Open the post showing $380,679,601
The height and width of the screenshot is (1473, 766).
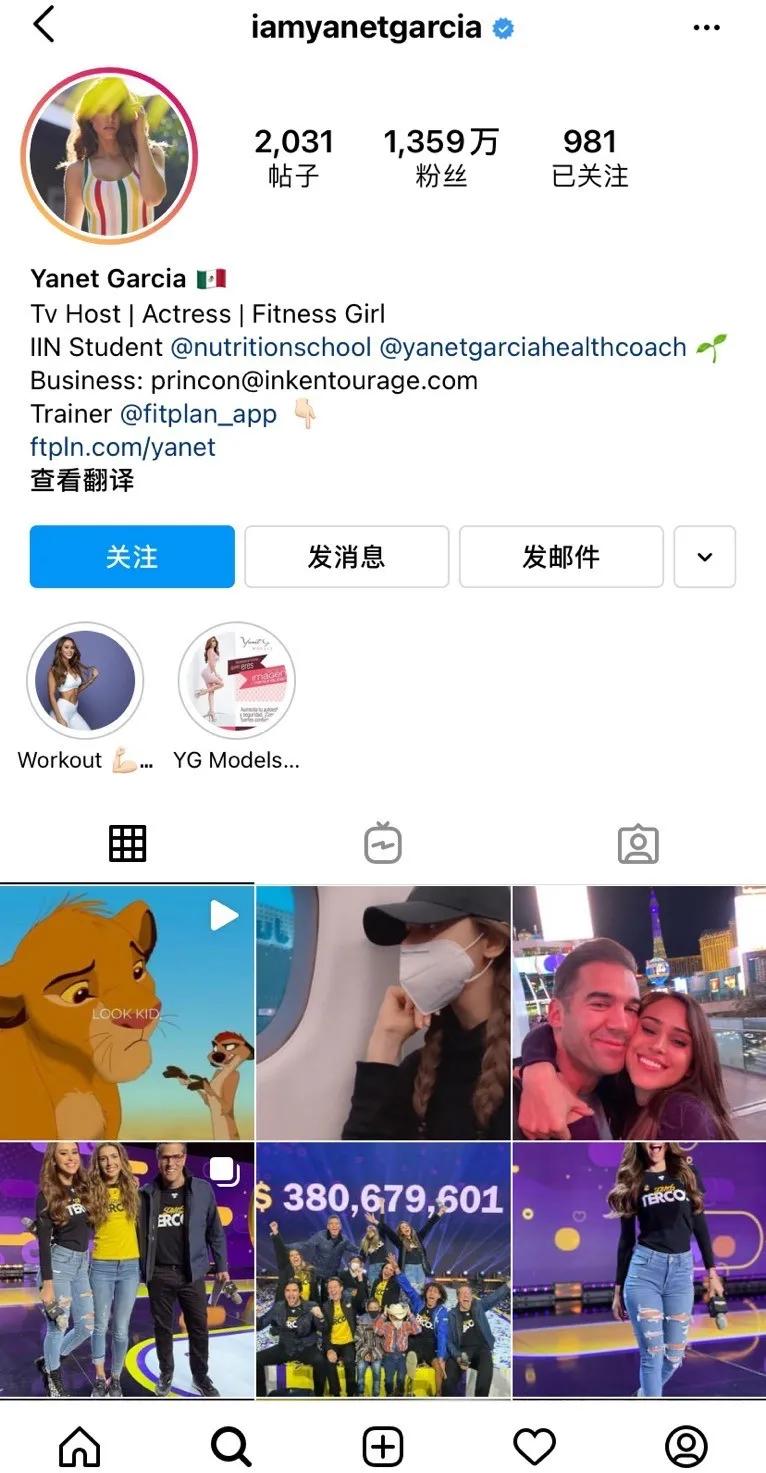383,1270
